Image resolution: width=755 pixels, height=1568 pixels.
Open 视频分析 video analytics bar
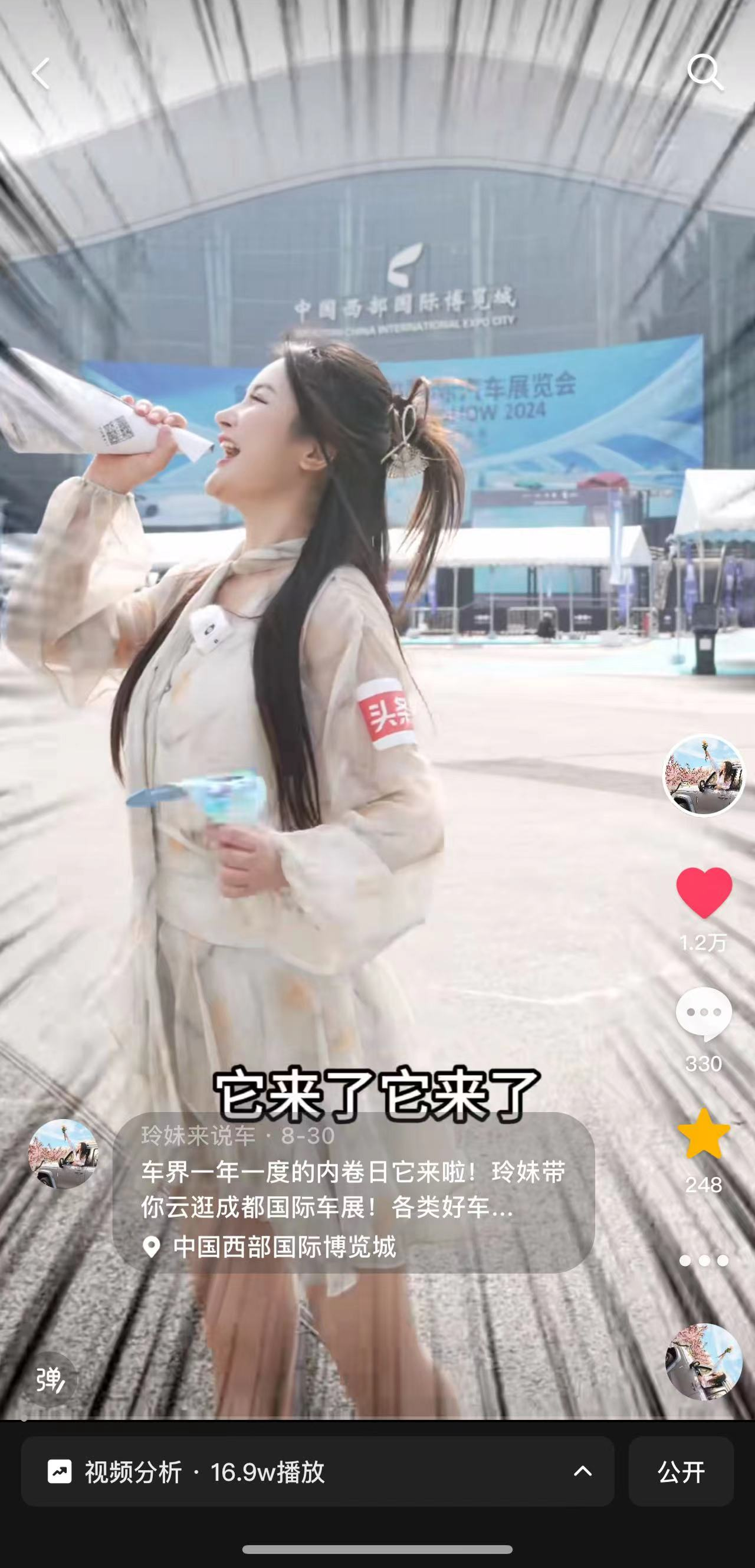[316, 1472]
